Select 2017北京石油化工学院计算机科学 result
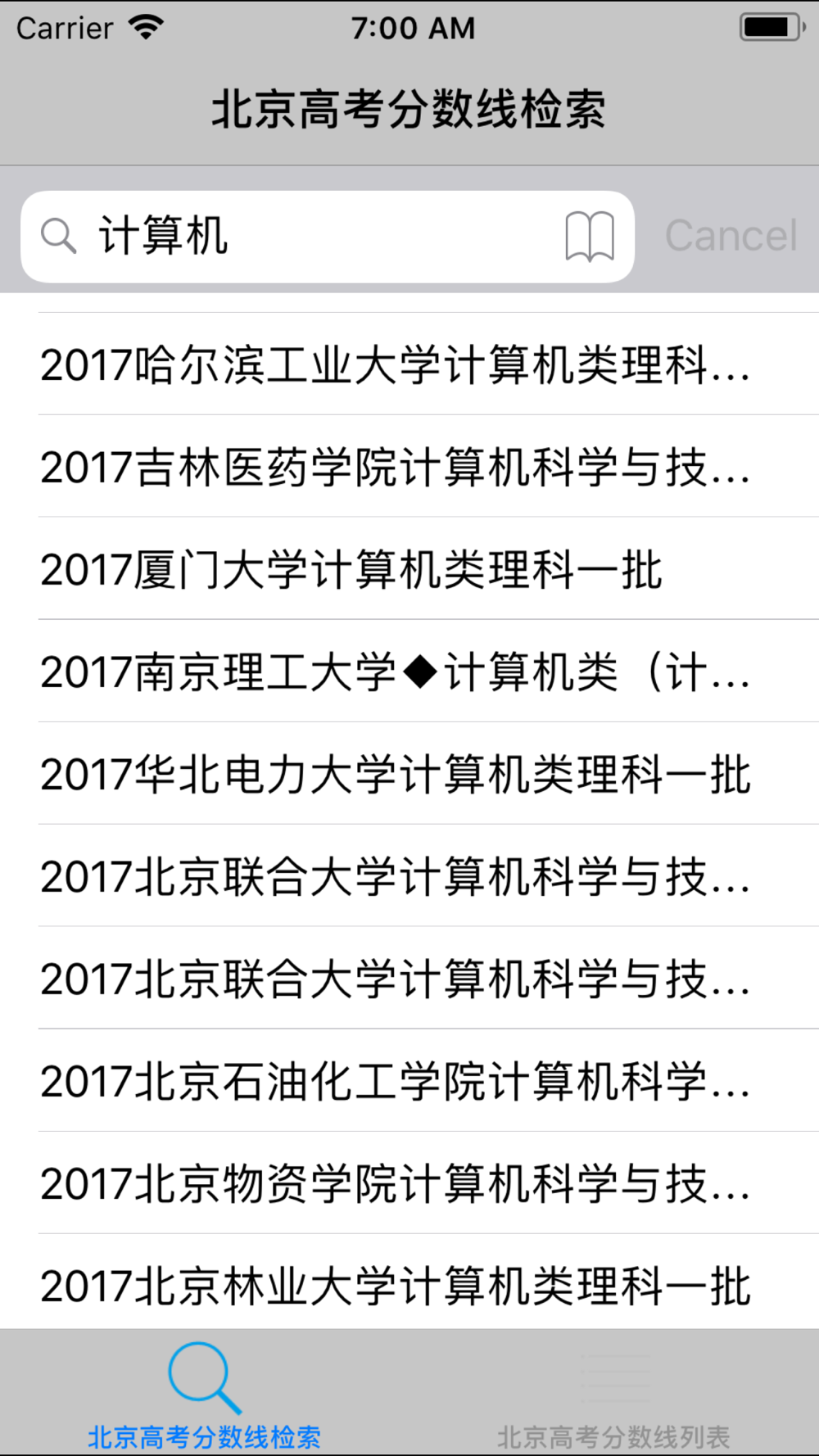Screen dimensions: 819x1456 click(409, 1081)
